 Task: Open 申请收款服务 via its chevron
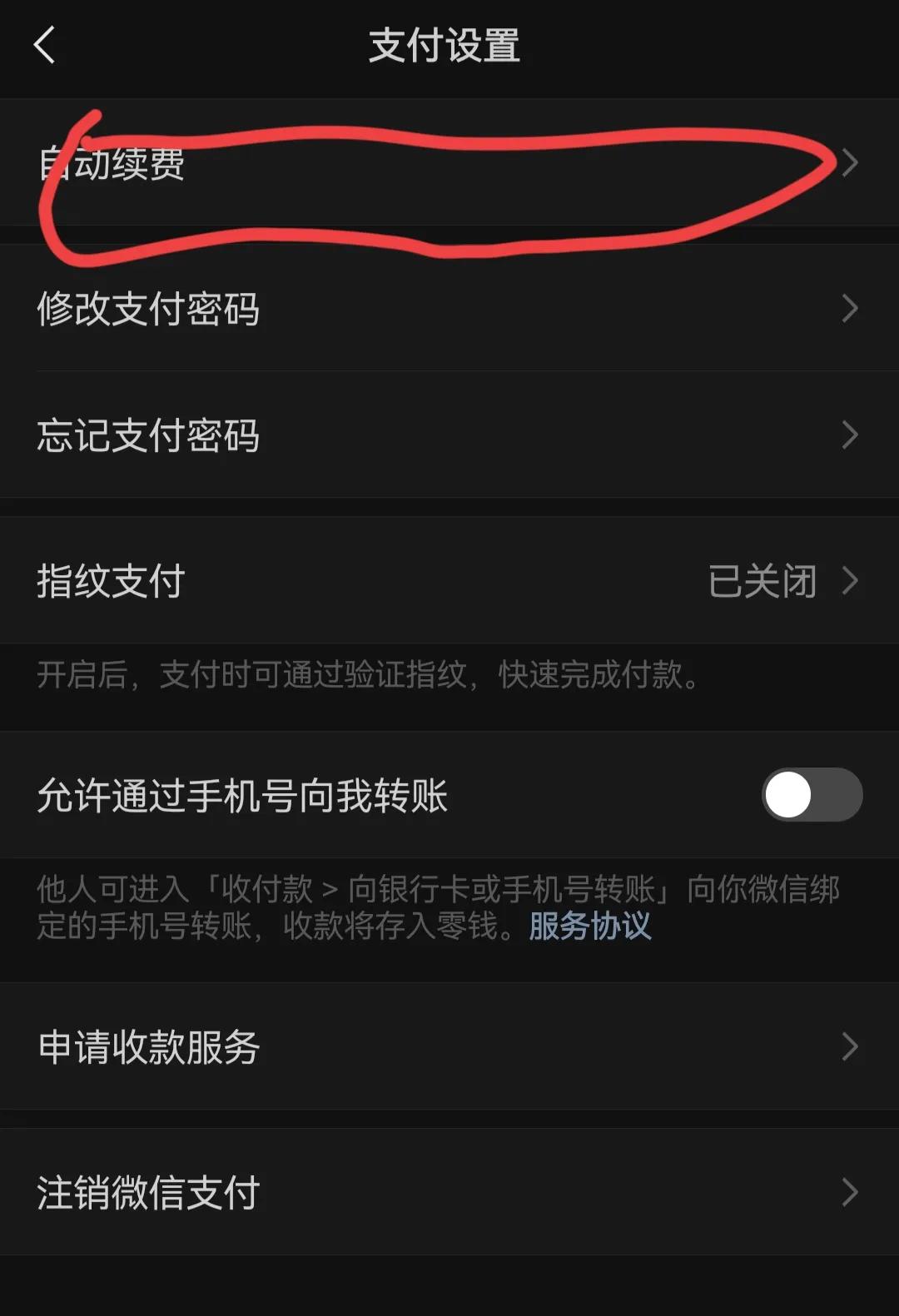pyautogui.click(x=850, y=1045)
